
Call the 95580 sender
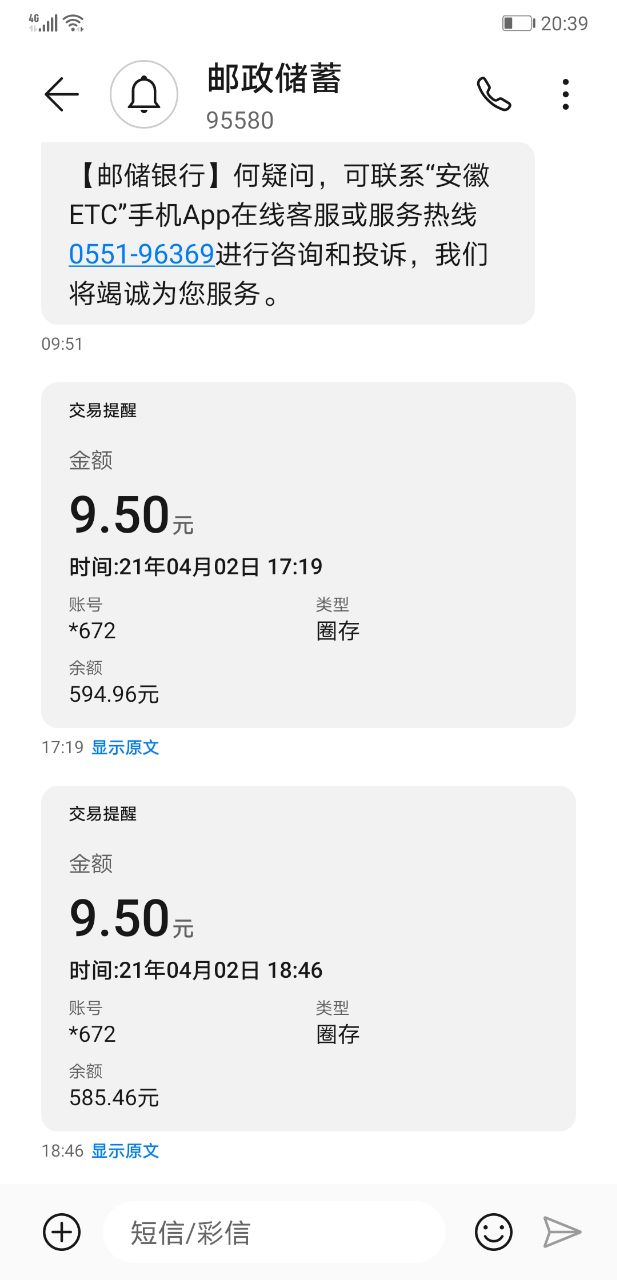click(x=493, y=94)
